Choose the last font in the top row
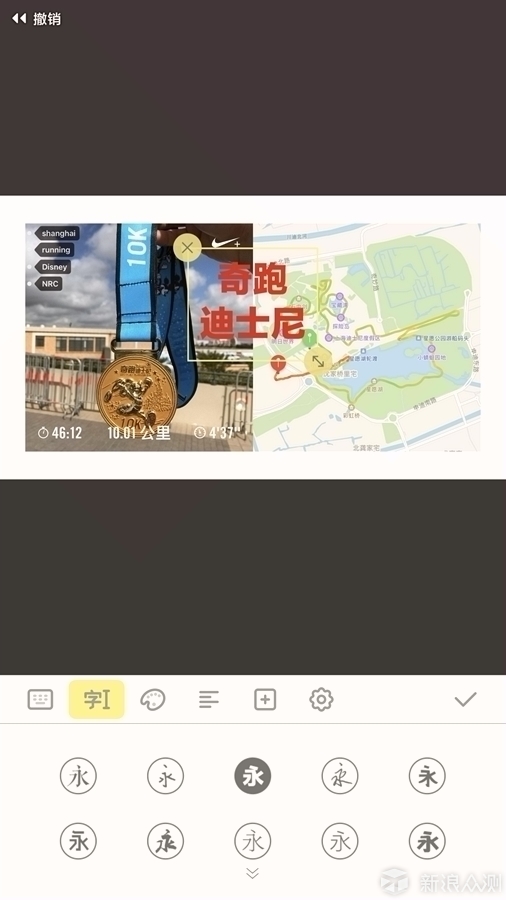Viewport: 506px width, 900px height. tap(427, 776)
